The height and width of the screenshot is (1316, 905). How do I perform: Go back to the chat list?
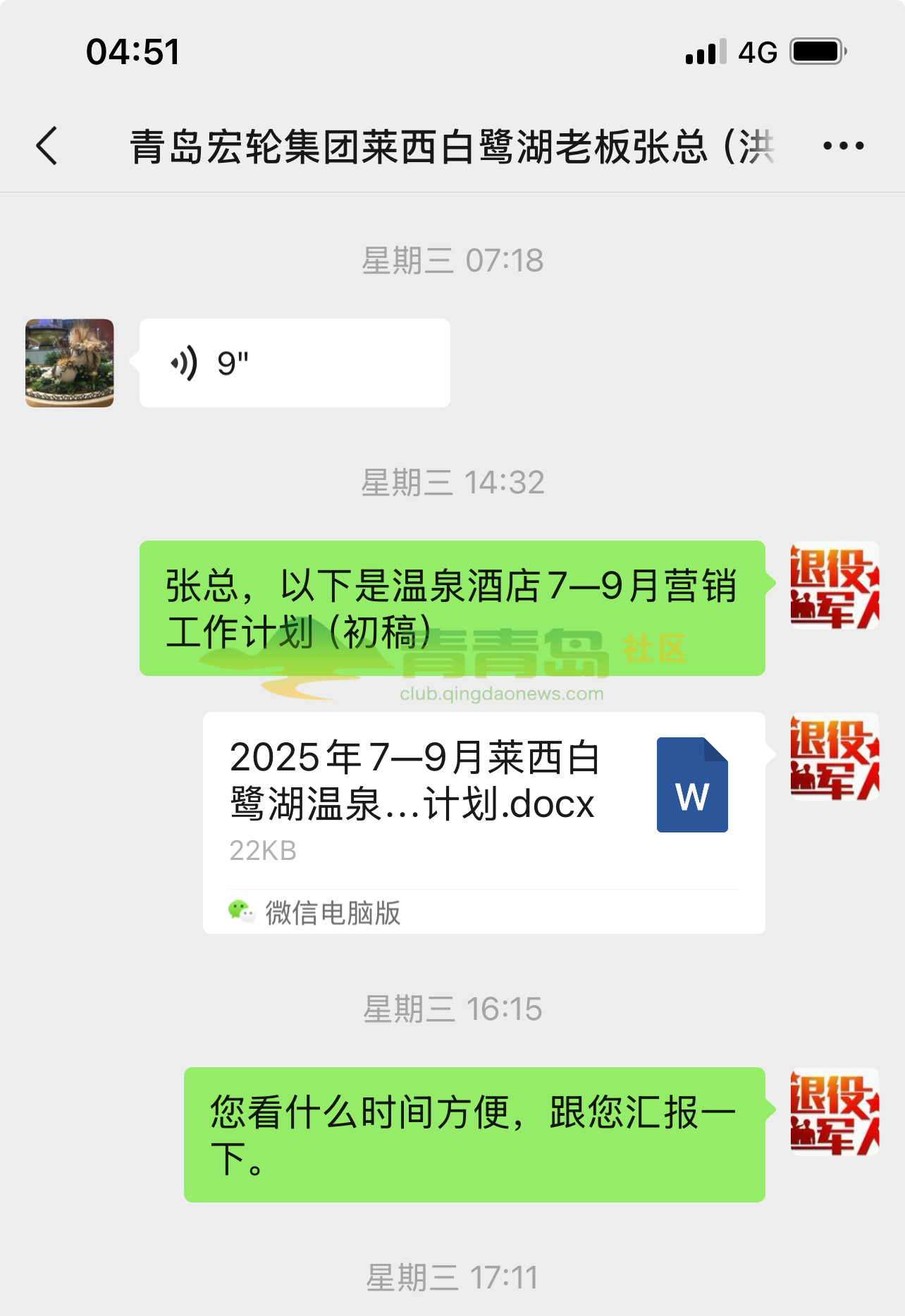(x=47, y=146)
